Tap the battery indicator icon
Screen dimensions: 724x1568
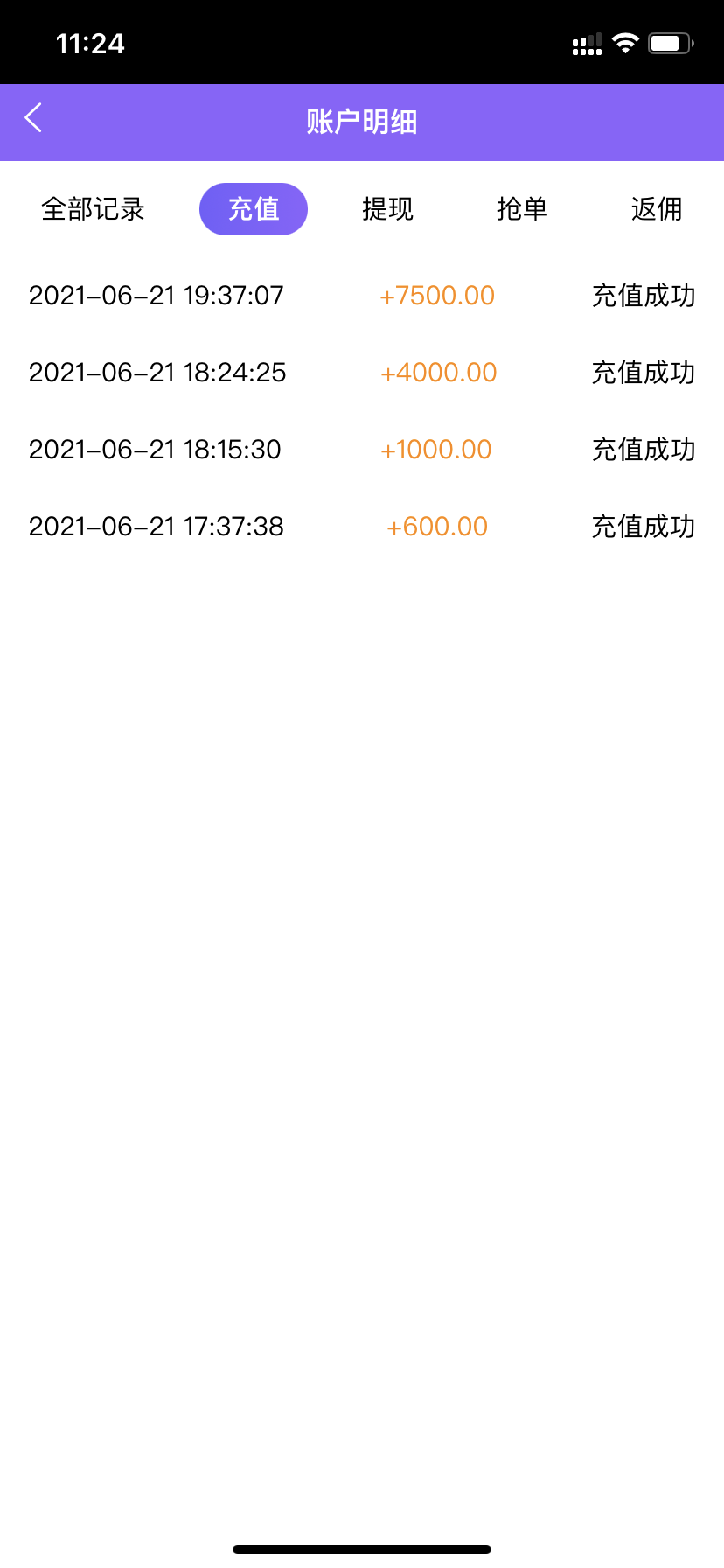(669, 40)
